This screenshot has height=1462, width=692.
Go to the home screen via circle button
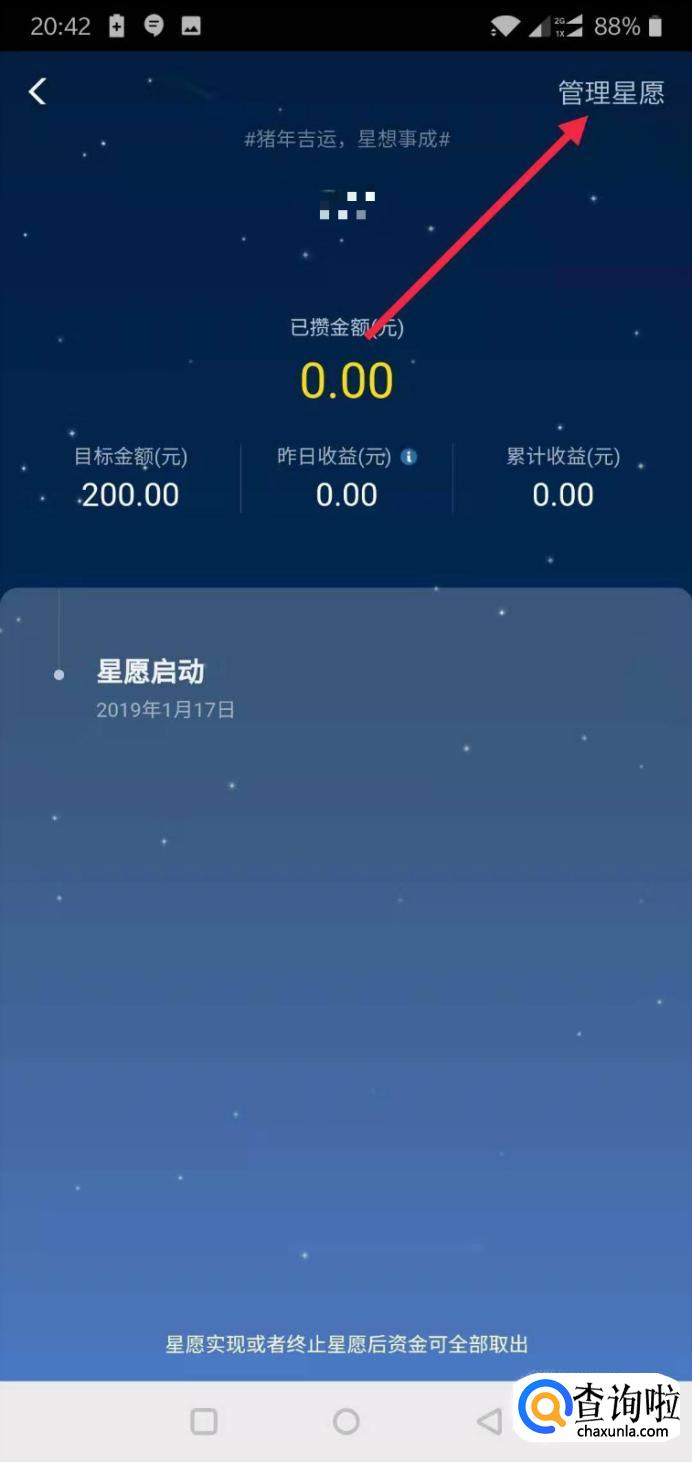346,1421
